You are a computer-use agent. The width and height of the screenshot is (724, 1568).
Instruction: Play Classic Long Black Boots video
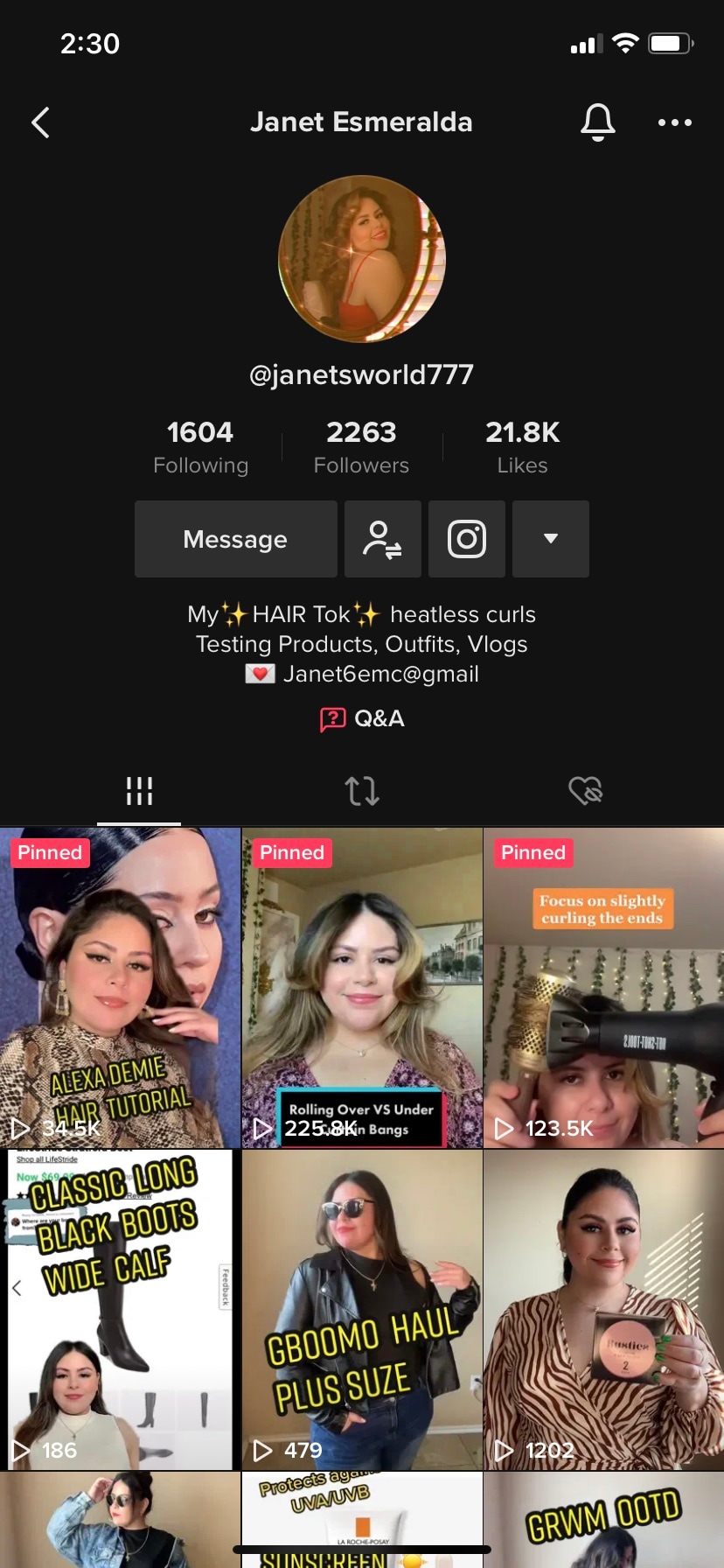click(x=120, y=1310)
